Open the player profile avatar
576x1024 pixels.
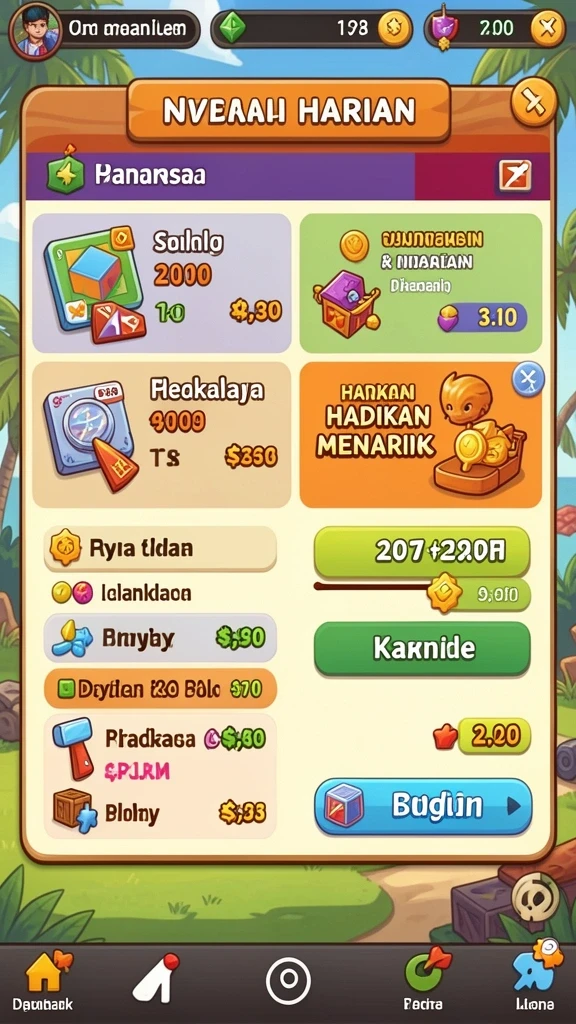pyautogui.click(x=34, y=30)
